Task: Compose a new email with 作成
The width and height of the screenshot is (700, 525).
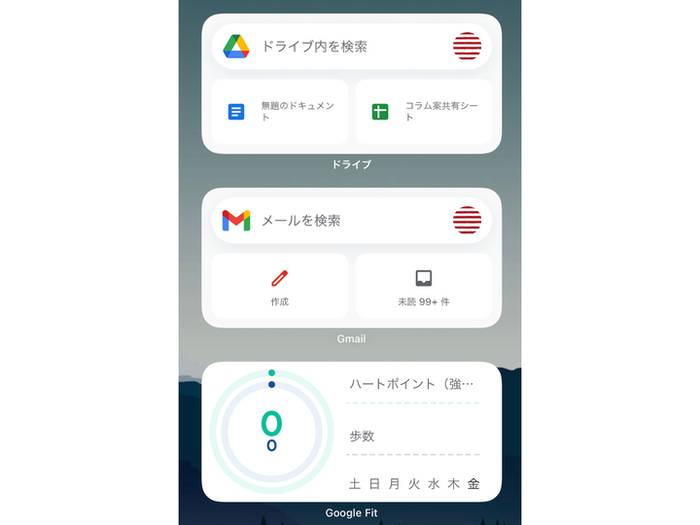Action: pos(280,287)
